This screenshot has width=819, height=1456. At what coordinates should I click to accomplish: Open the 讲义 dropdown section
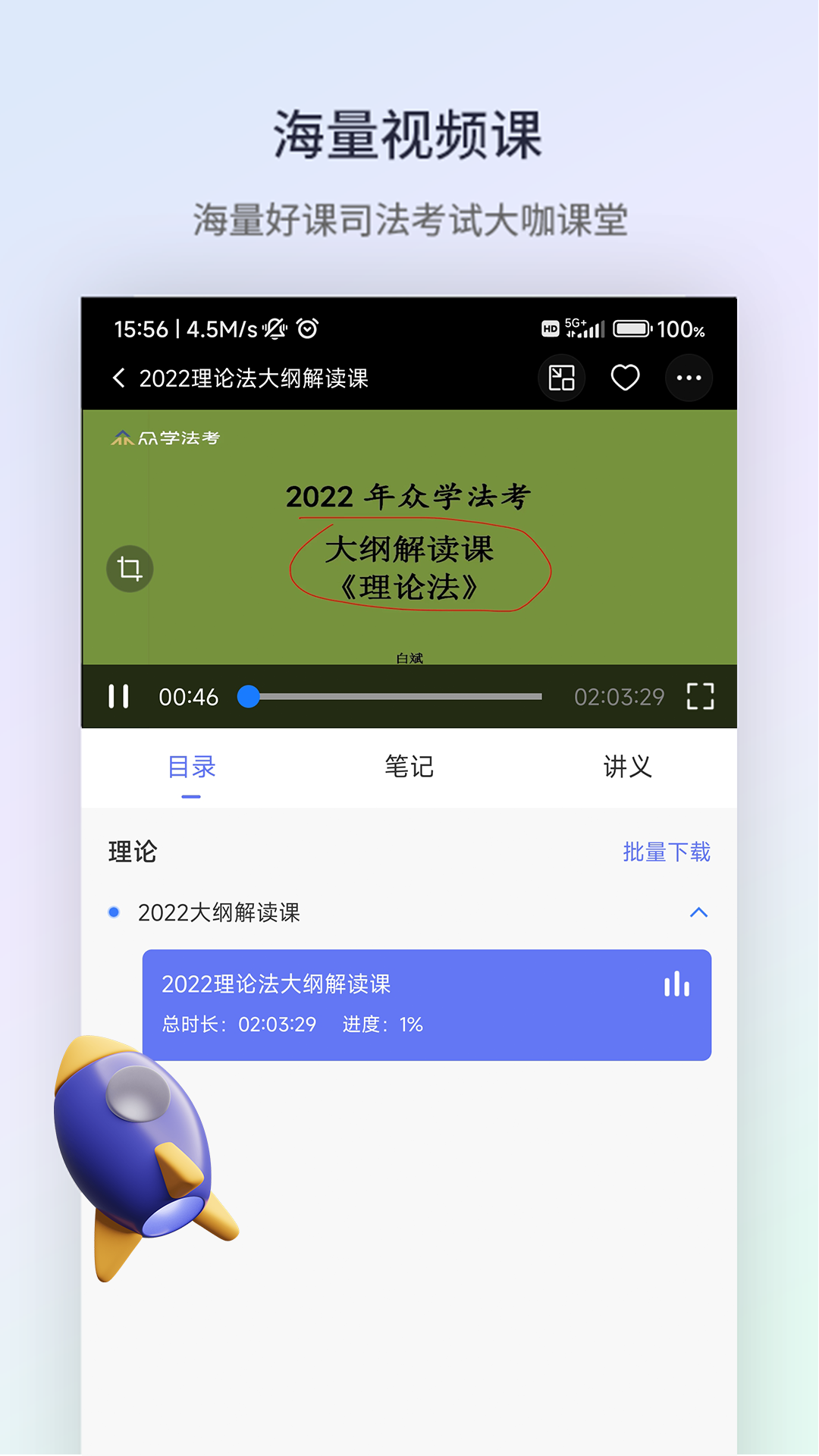tap(626, 767)
